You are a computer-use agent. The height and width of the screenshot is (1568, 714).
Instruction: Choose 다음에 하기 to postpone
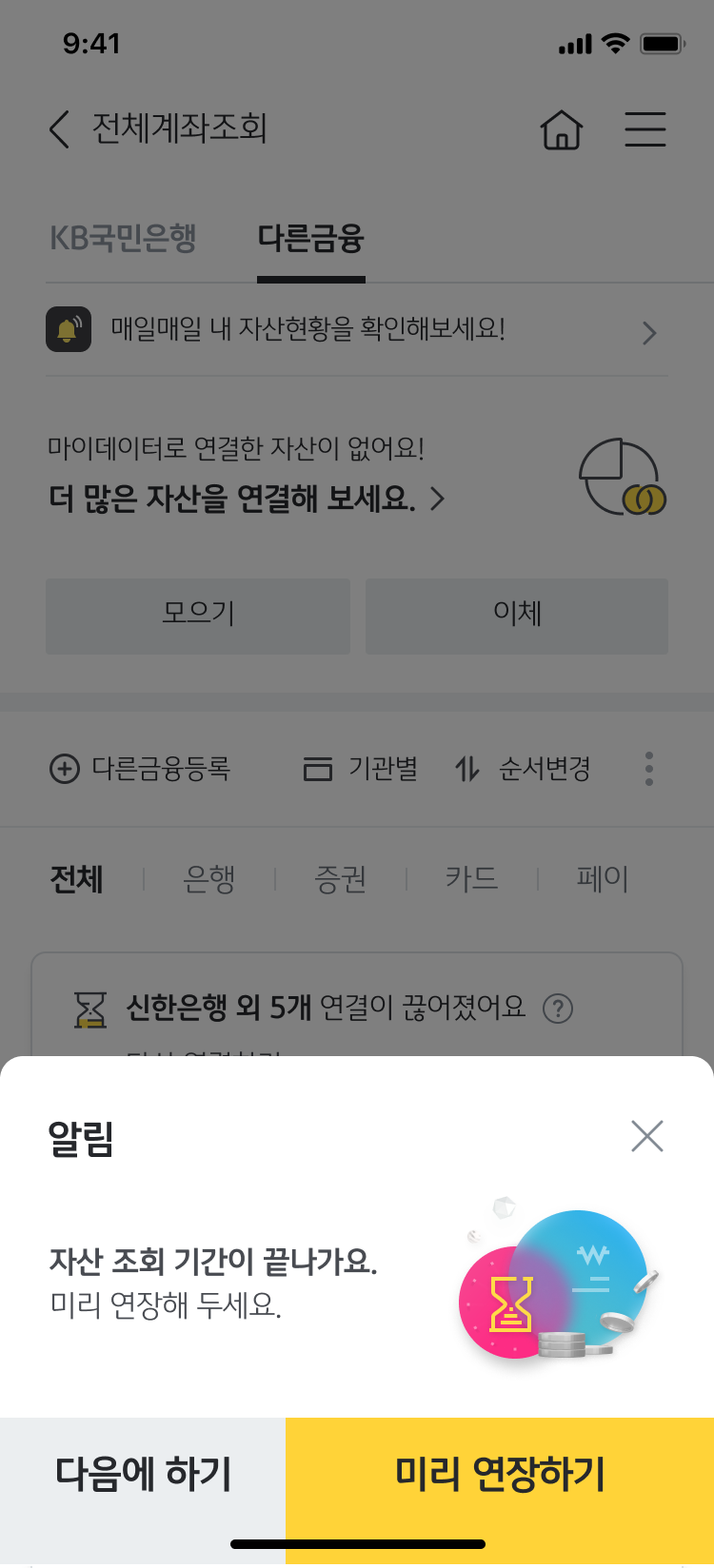point(143,1475)
